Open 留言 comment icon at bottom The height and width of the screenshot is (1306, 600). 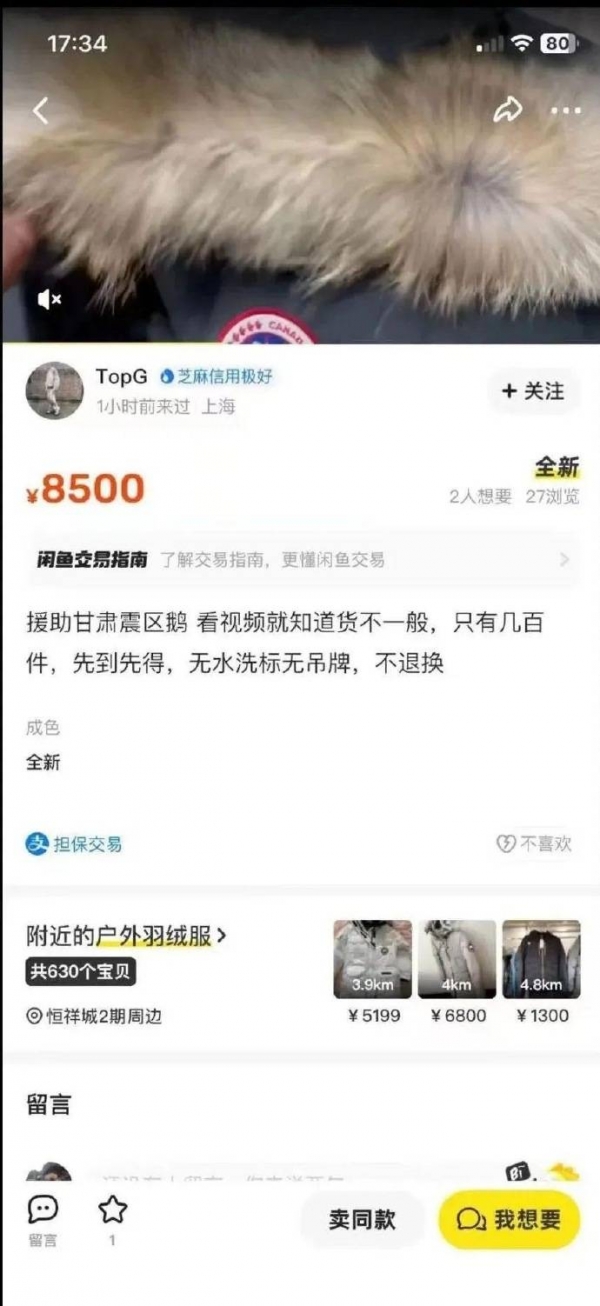pyautogui.click(x=42, y=1218)
